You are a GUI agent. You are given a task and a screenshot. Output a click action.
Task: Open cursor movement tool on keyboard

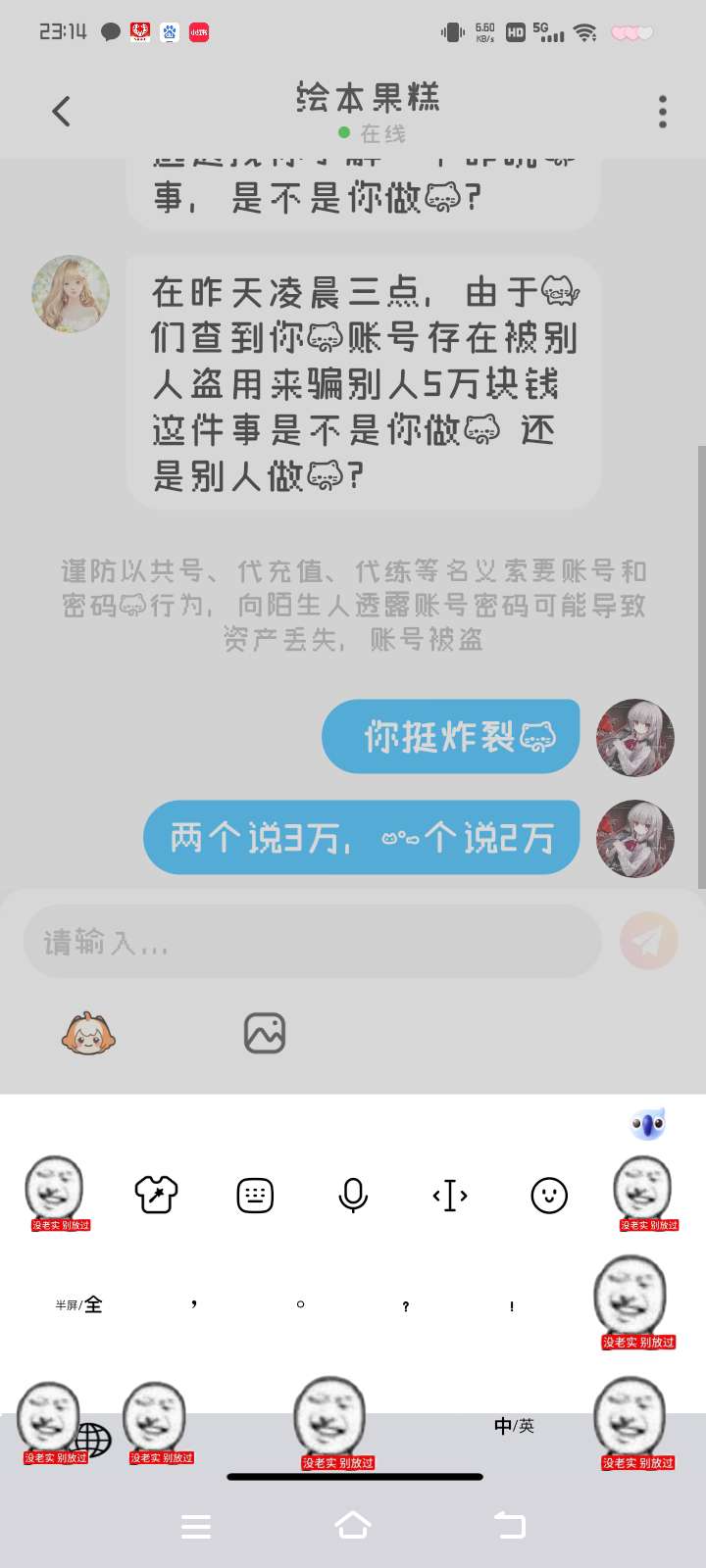(450, 1195)
